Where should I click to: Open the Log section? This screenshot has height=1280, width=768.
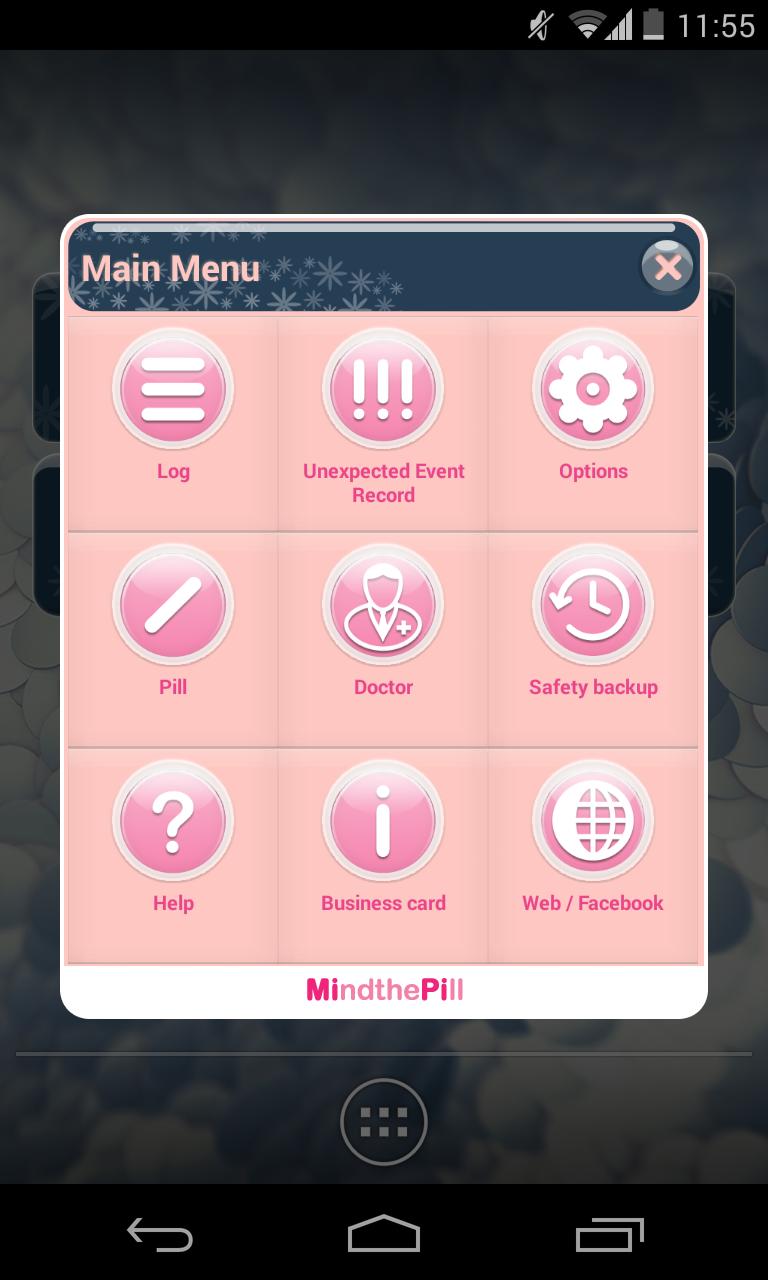173,389
